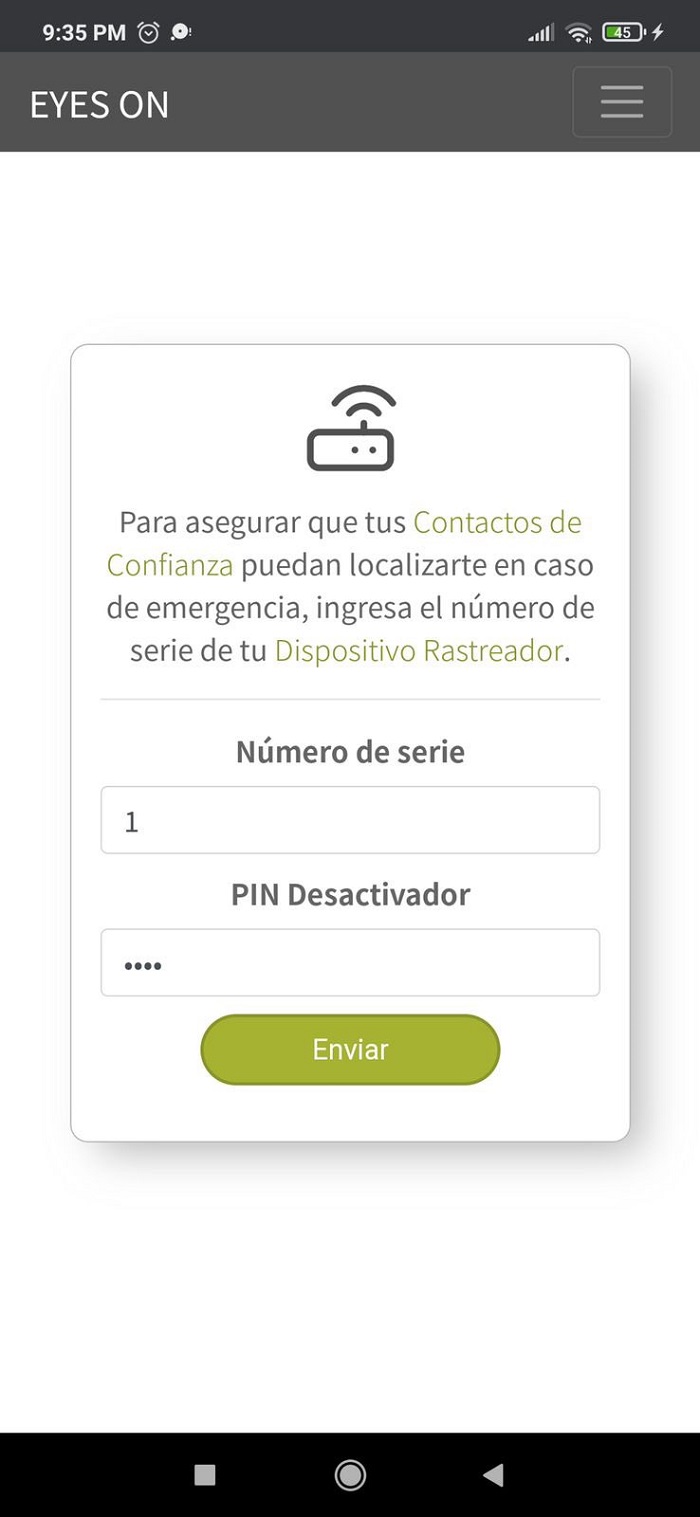Go to the home screen
The image size is (700, 1517).
[350, 1474]
